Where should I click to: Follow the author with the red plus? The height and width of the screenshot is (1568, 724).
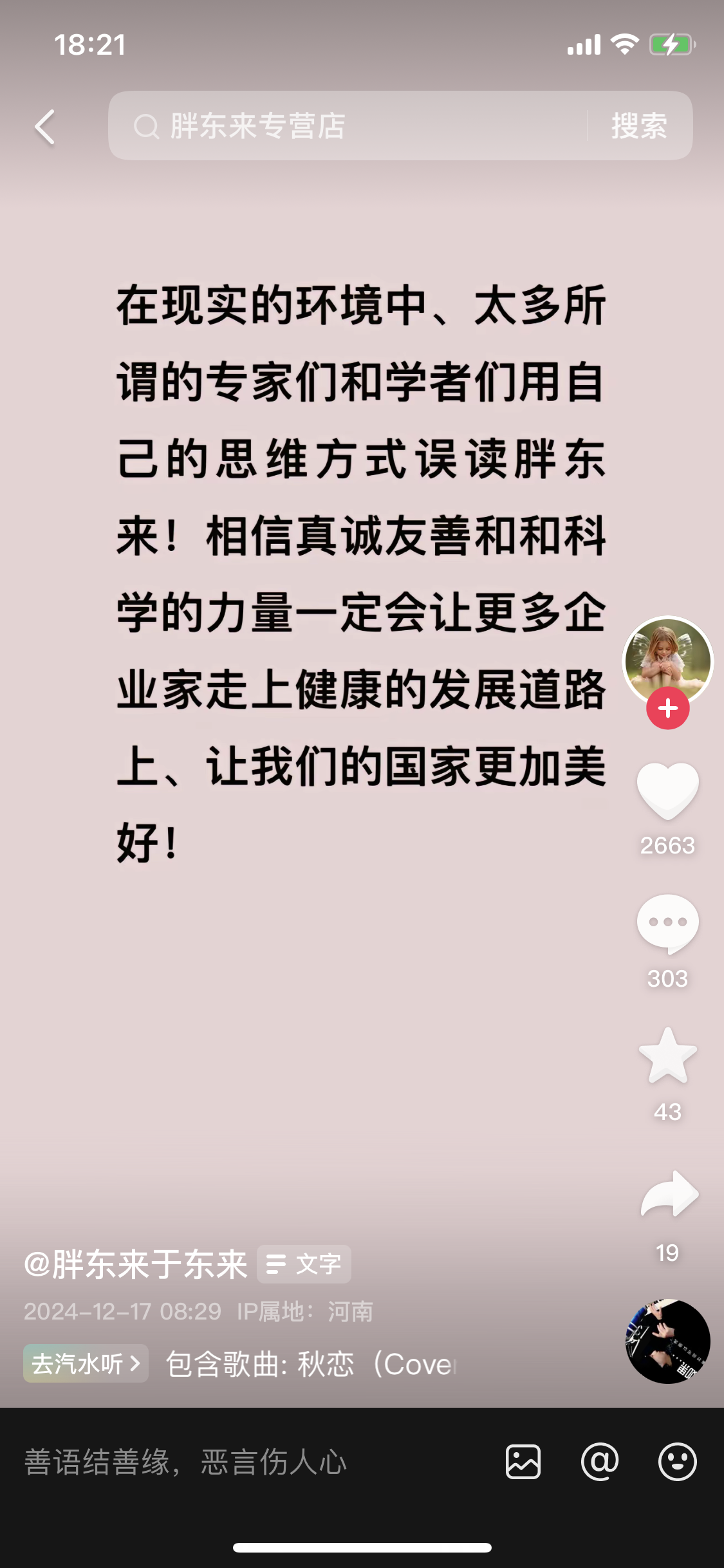668,708
